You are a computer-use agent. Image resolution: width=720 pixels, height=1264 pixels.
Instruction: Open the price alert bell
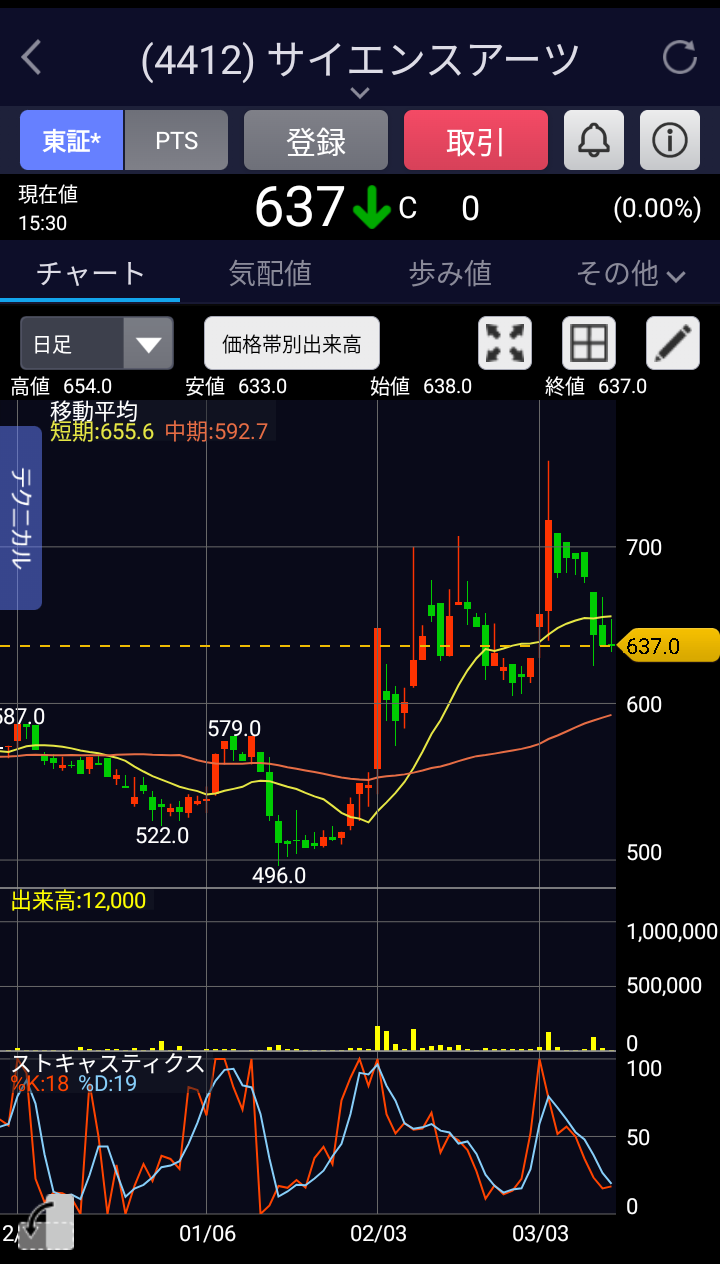(594, 141)
